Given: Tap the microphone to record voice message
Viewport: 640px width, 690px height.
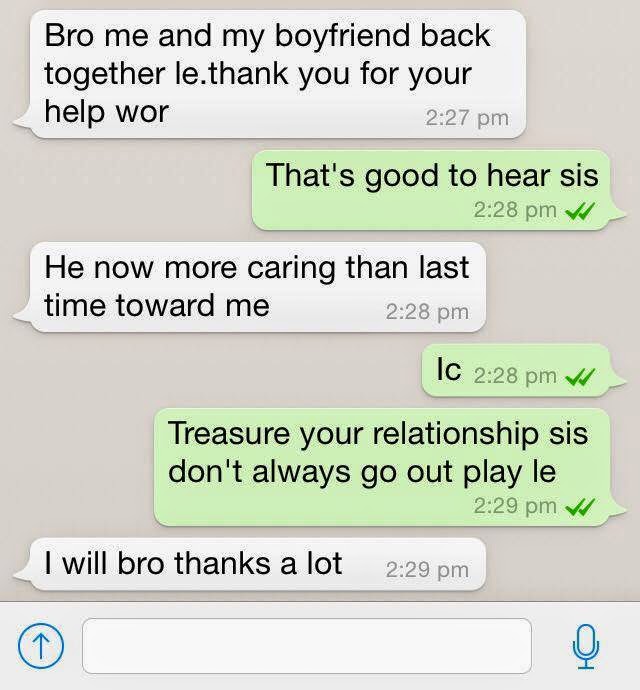Looking at the screenshot, I should pyautogui.click(x=586, y=646).
